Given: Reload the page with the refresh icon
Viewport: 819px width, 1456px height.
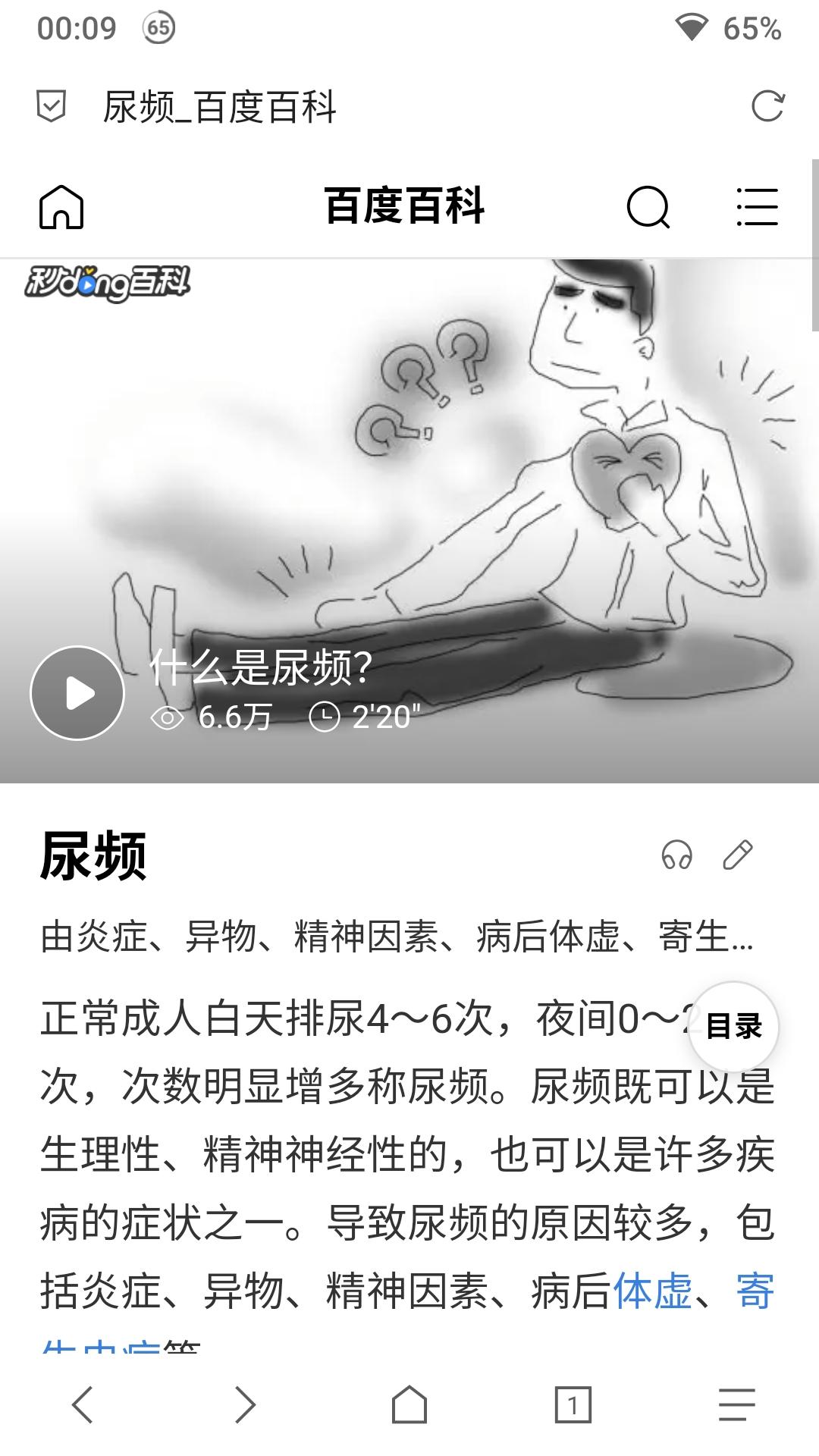Looking at the screenshot, I should (x=767, y=106).
